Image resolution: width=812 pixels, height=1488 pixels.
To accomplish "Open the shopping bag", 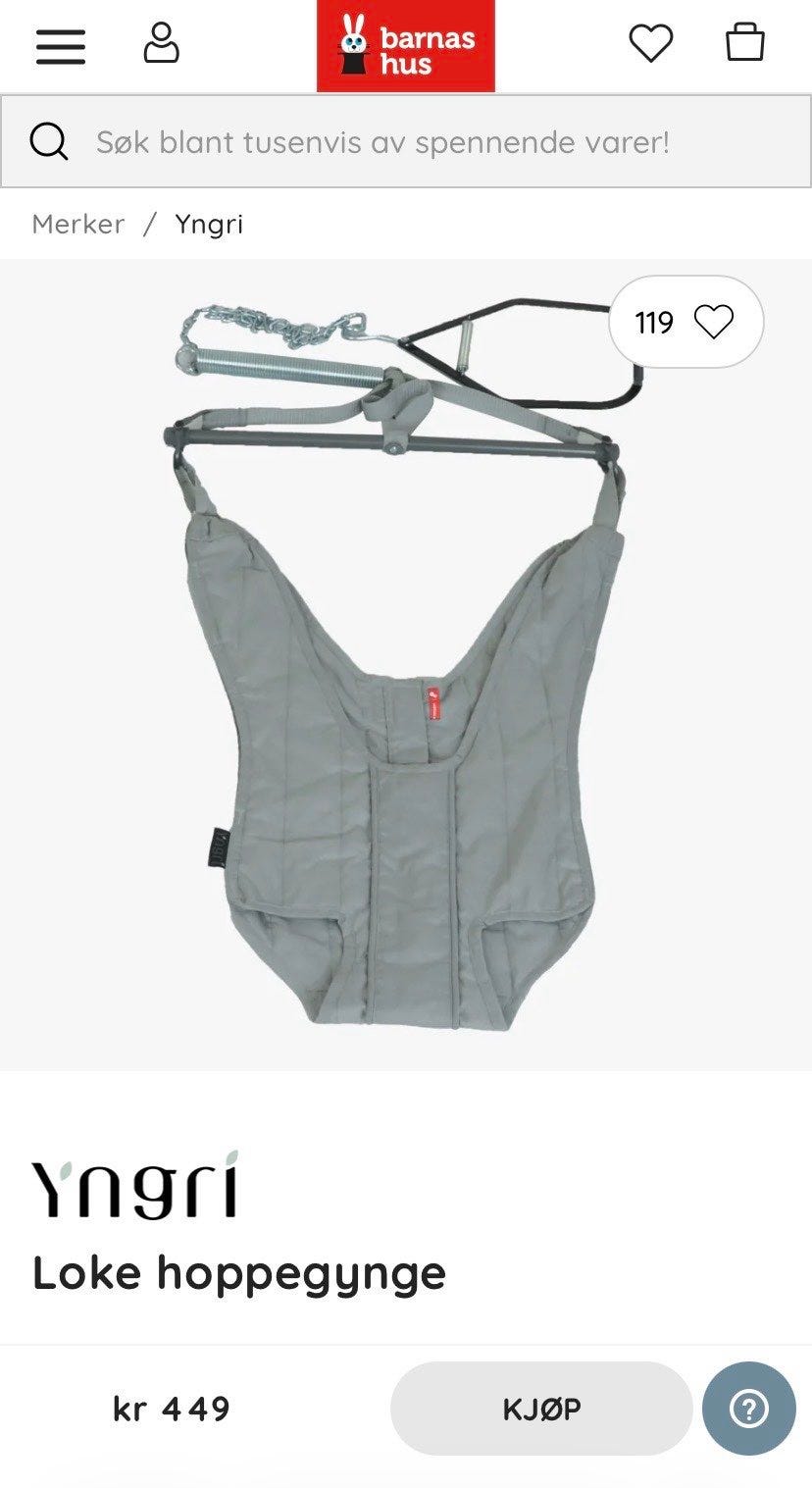I will click(744, 44).
